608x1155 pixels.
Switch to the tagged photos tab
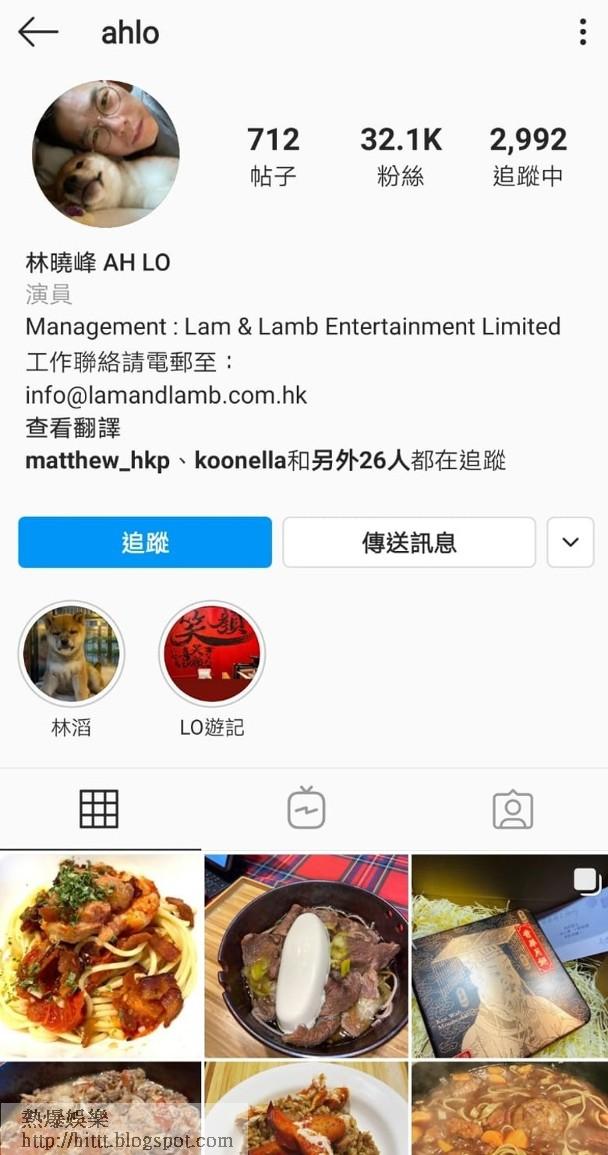512,808
